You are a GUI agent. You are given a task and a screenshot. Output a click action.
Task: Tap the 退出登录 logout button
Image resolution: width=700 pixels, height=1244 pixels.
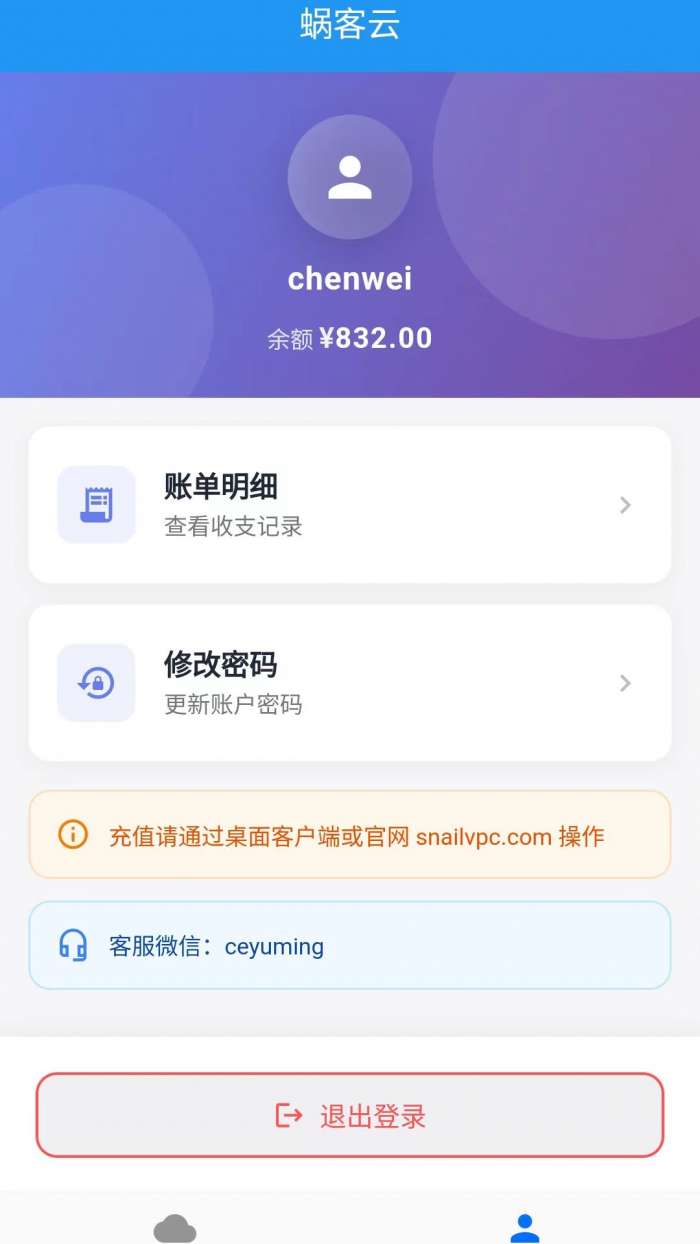pos(349,1115)
